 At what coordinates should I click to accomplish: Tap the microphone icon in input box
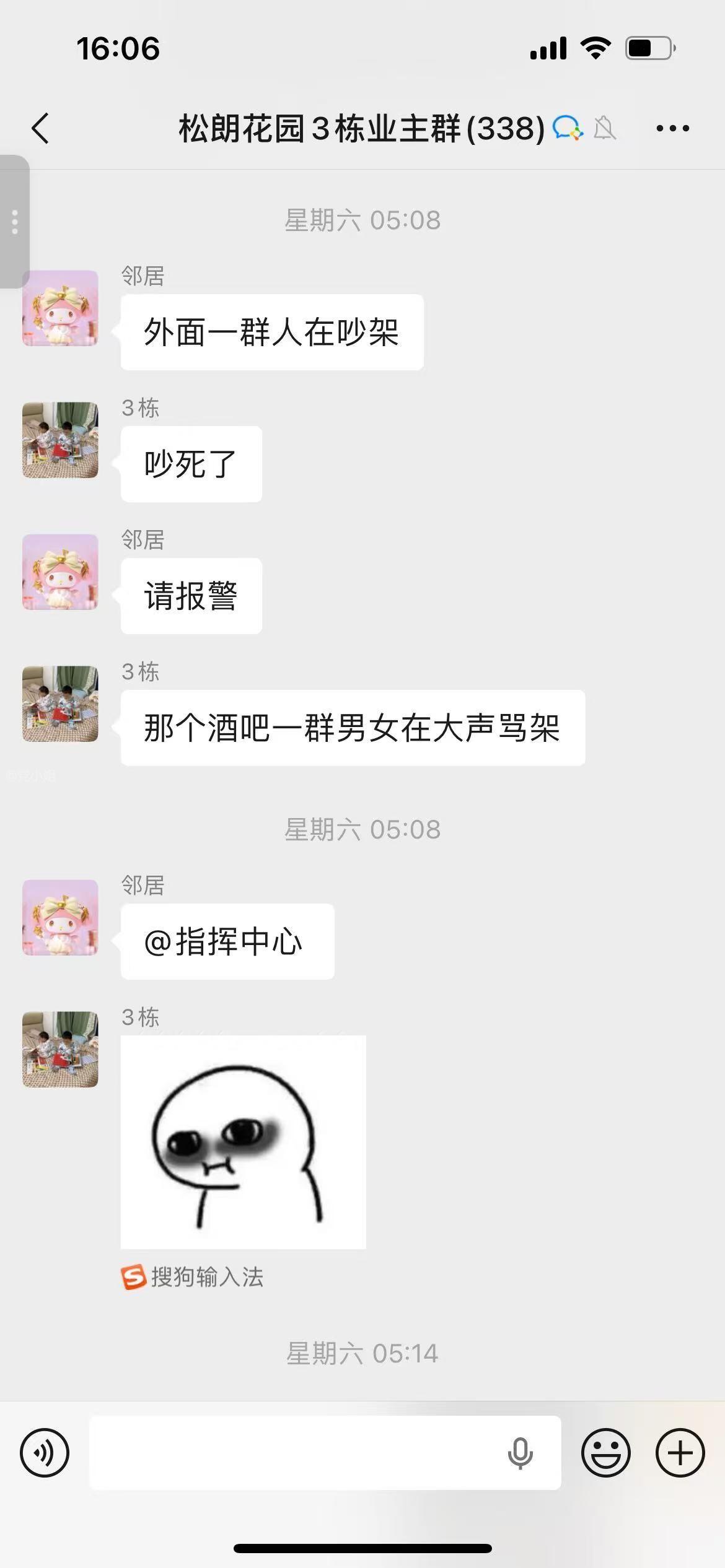pos(520,1453)
